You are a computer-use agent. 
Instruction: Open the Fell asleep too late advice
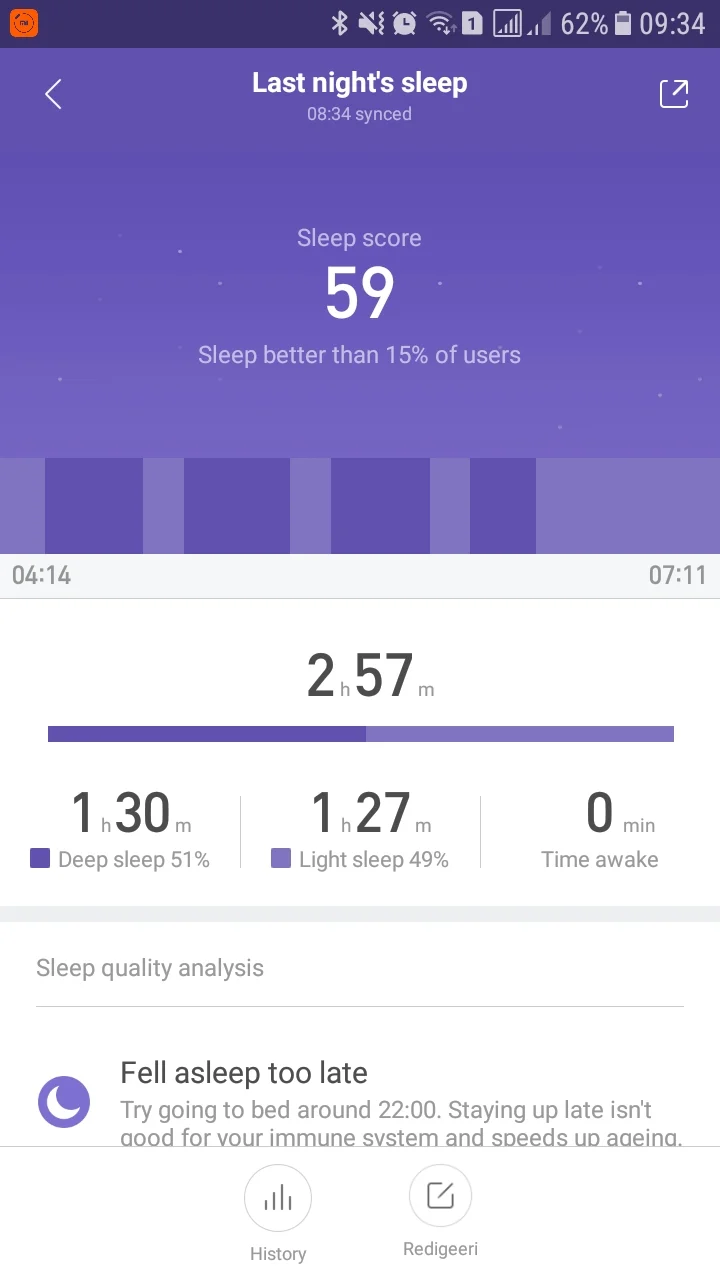[244, 1072]
